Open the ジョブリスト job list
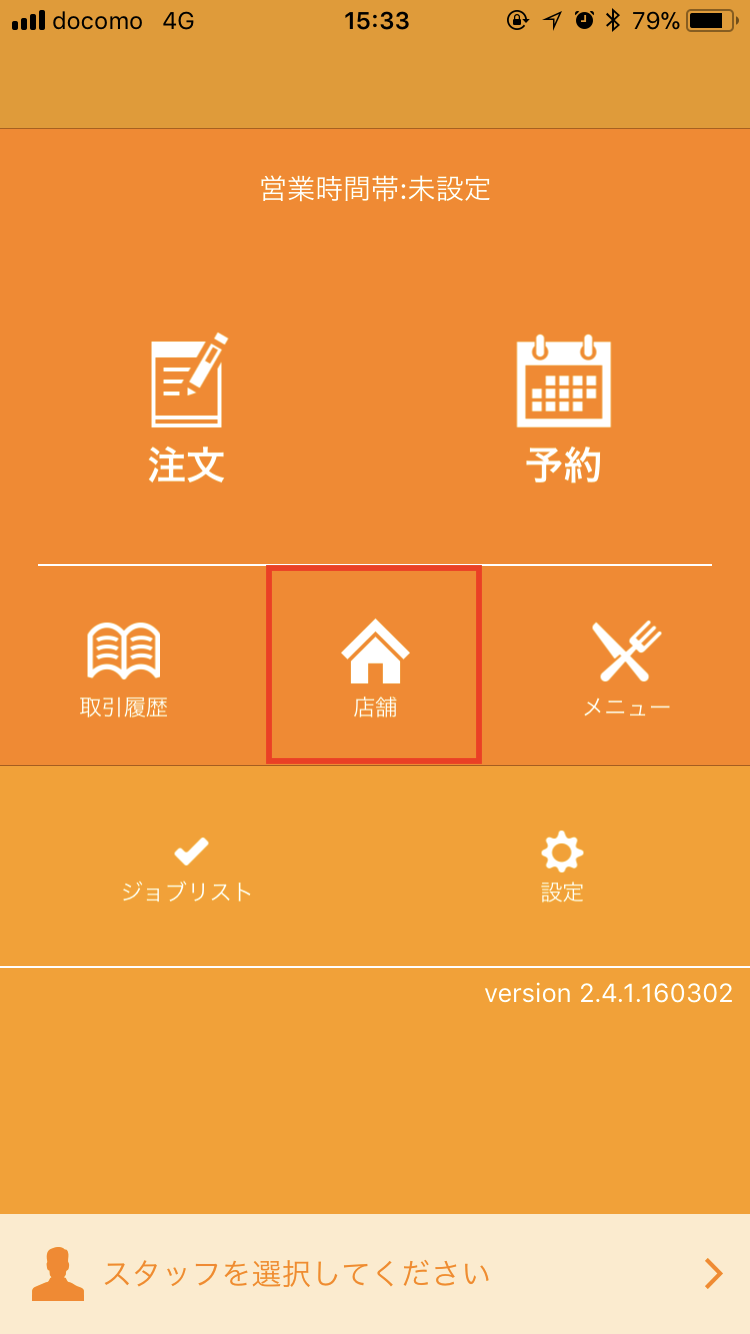This screenshot has height=1334, width=750. [x=188, y=868]
